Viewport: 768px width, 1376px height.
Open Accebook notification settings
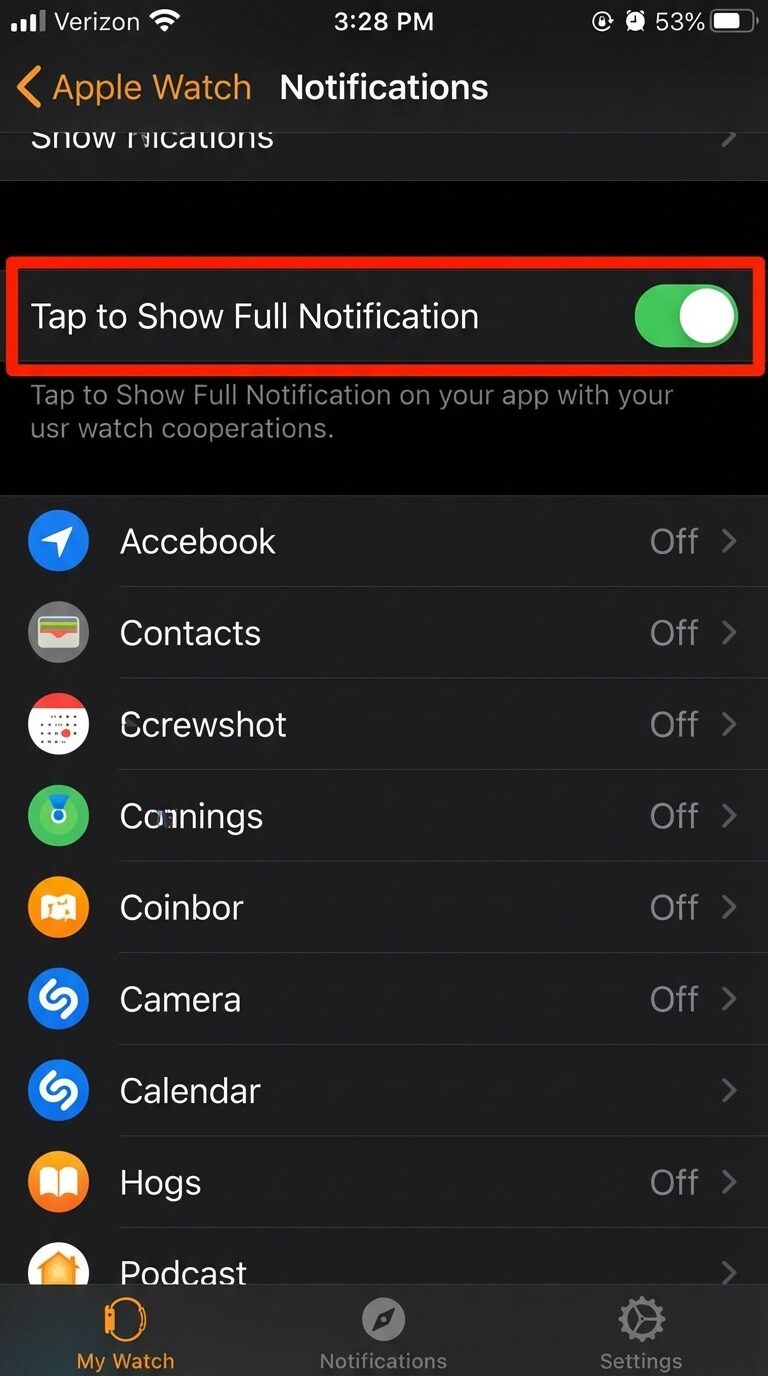(384, 542)
